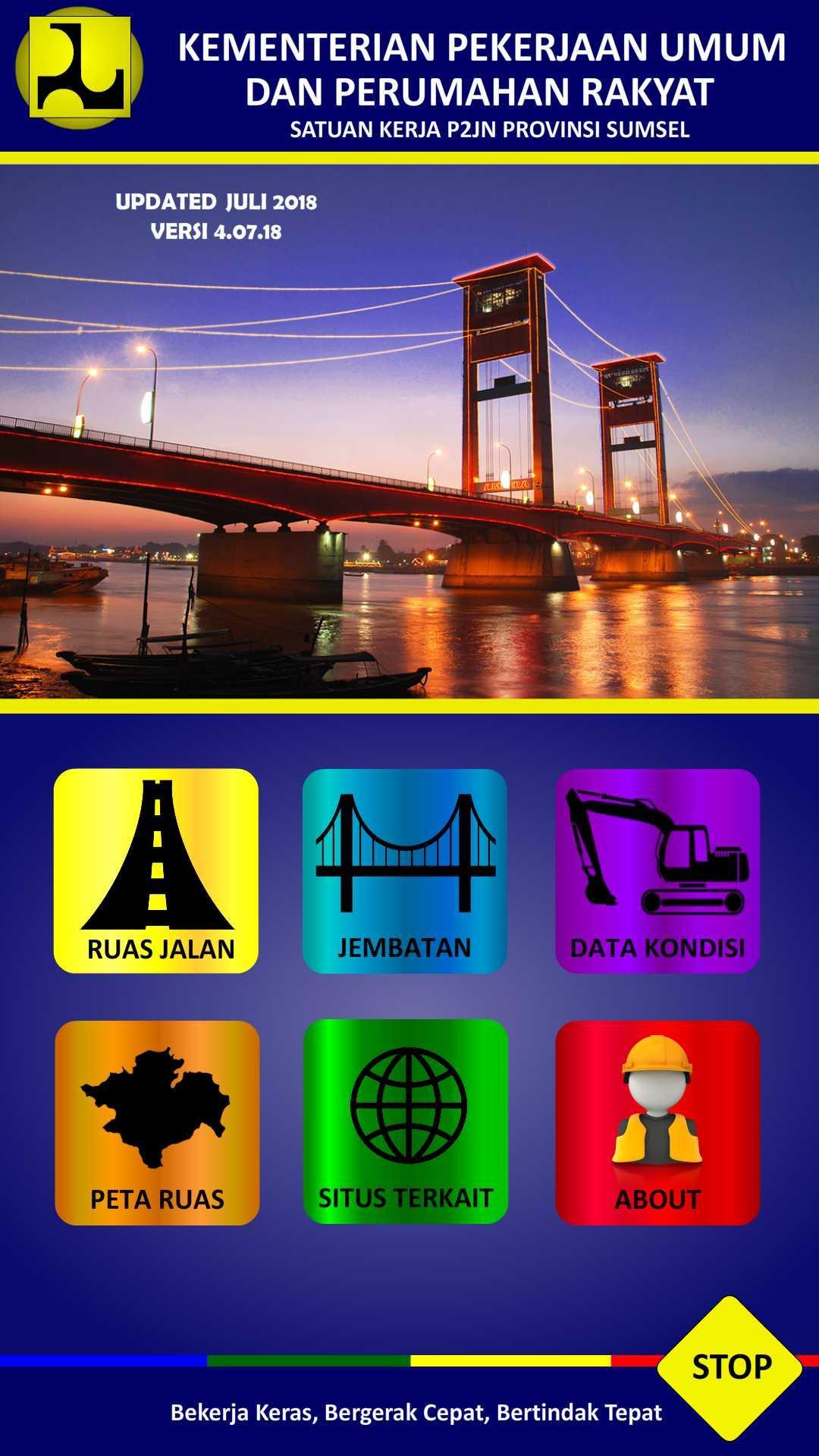View Data Kondisi
Viewport: 819px width, 1456px height.
657,871
